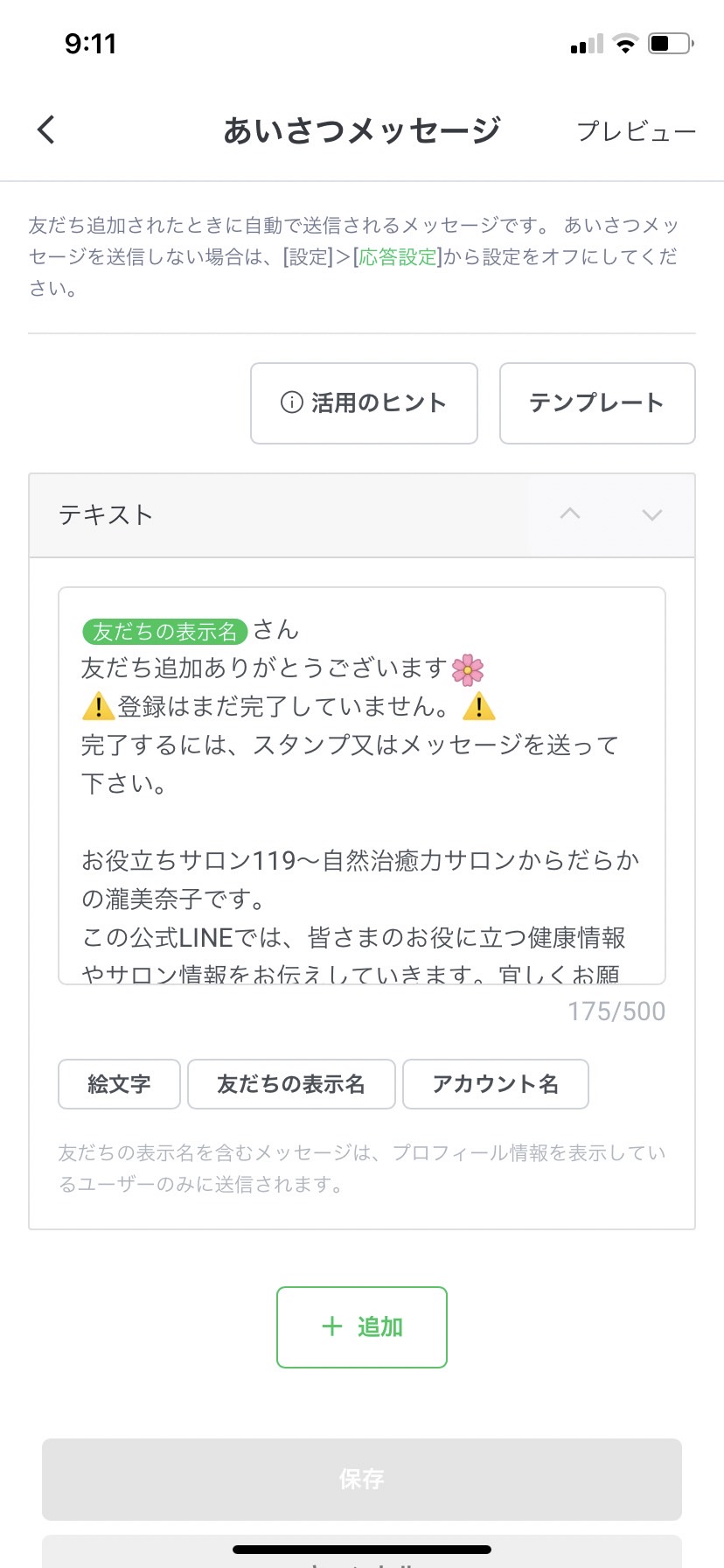Move the text block up with the up arrow
The image size is (724, 1568).
point(570,514)
